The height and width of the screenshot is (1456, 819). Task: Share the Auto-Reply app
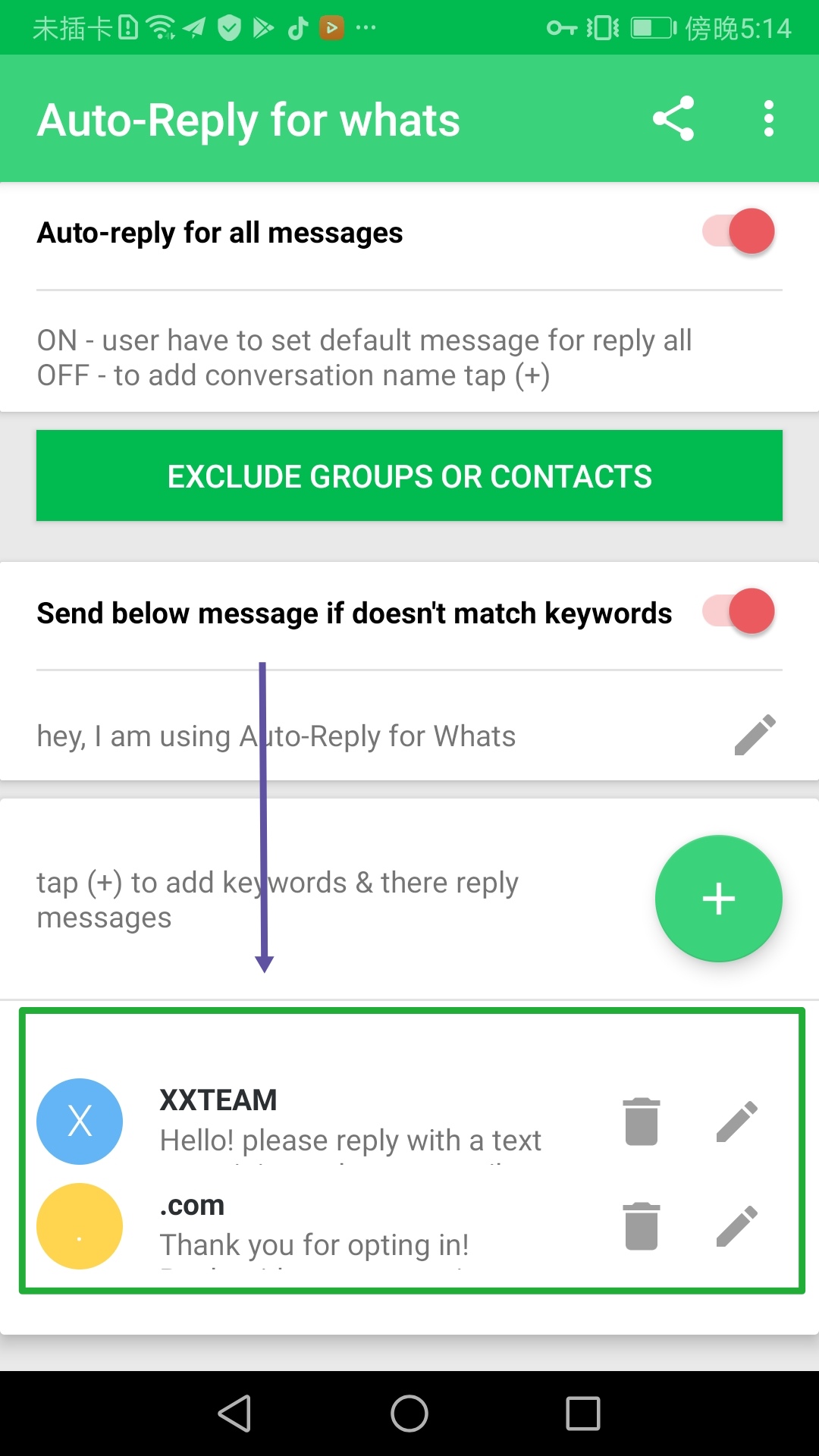click(x=673, y=119)
